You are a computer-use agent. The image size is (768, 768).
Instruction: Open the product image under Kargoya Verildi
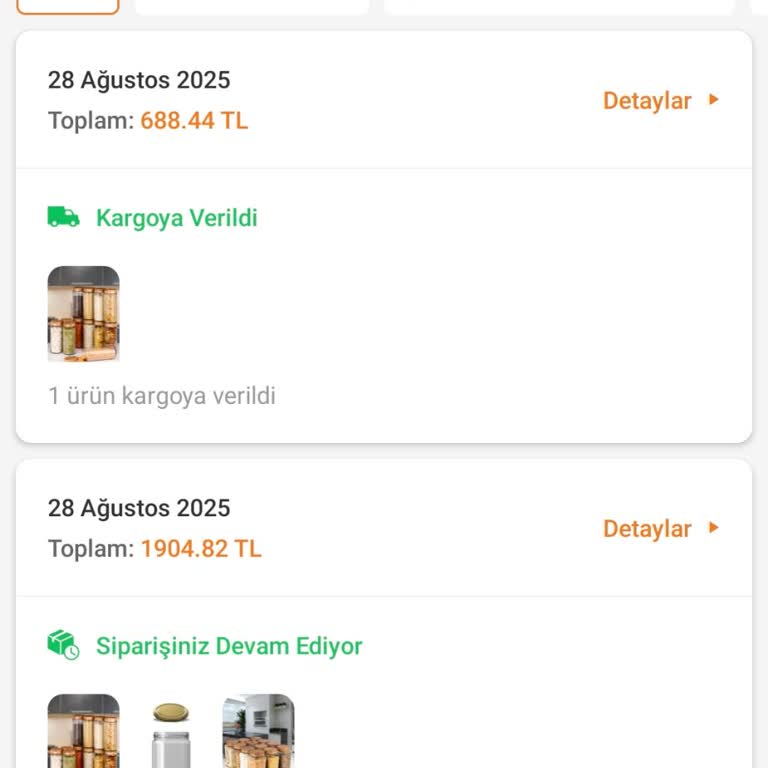pos(84,314)
